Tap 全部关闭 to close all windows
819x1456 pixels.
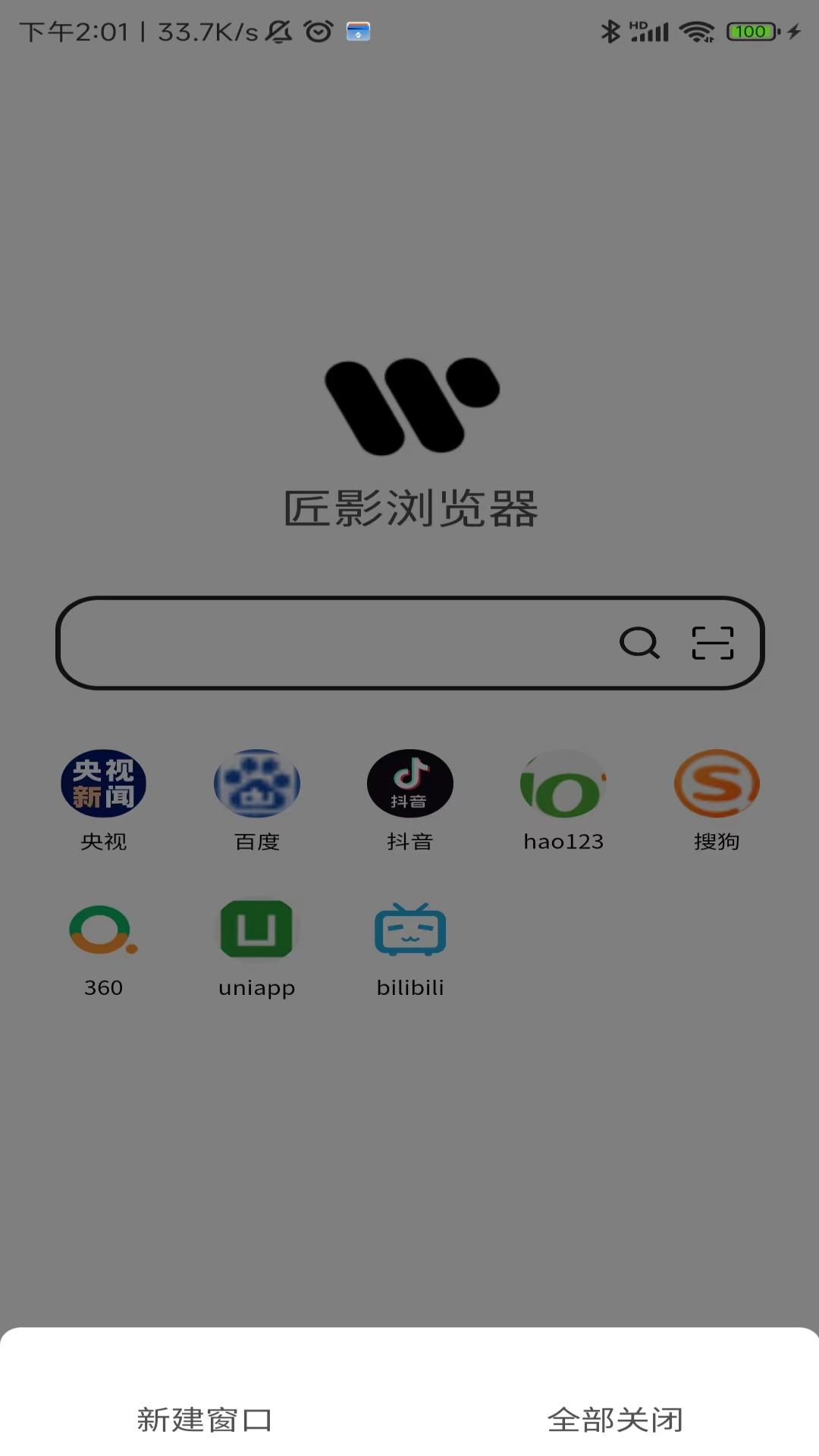coord(615,1420)
